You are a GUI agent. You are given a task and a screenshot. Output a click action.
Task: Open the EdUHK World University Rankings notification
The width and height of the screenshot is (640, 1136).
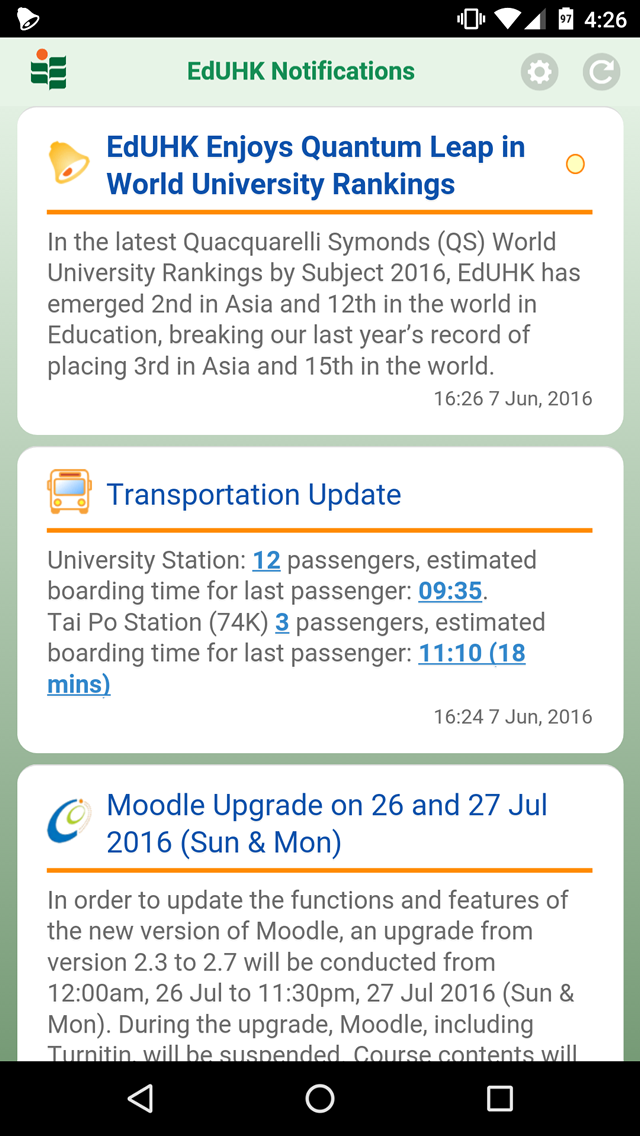pyautogui.click(x=320, y=271)
